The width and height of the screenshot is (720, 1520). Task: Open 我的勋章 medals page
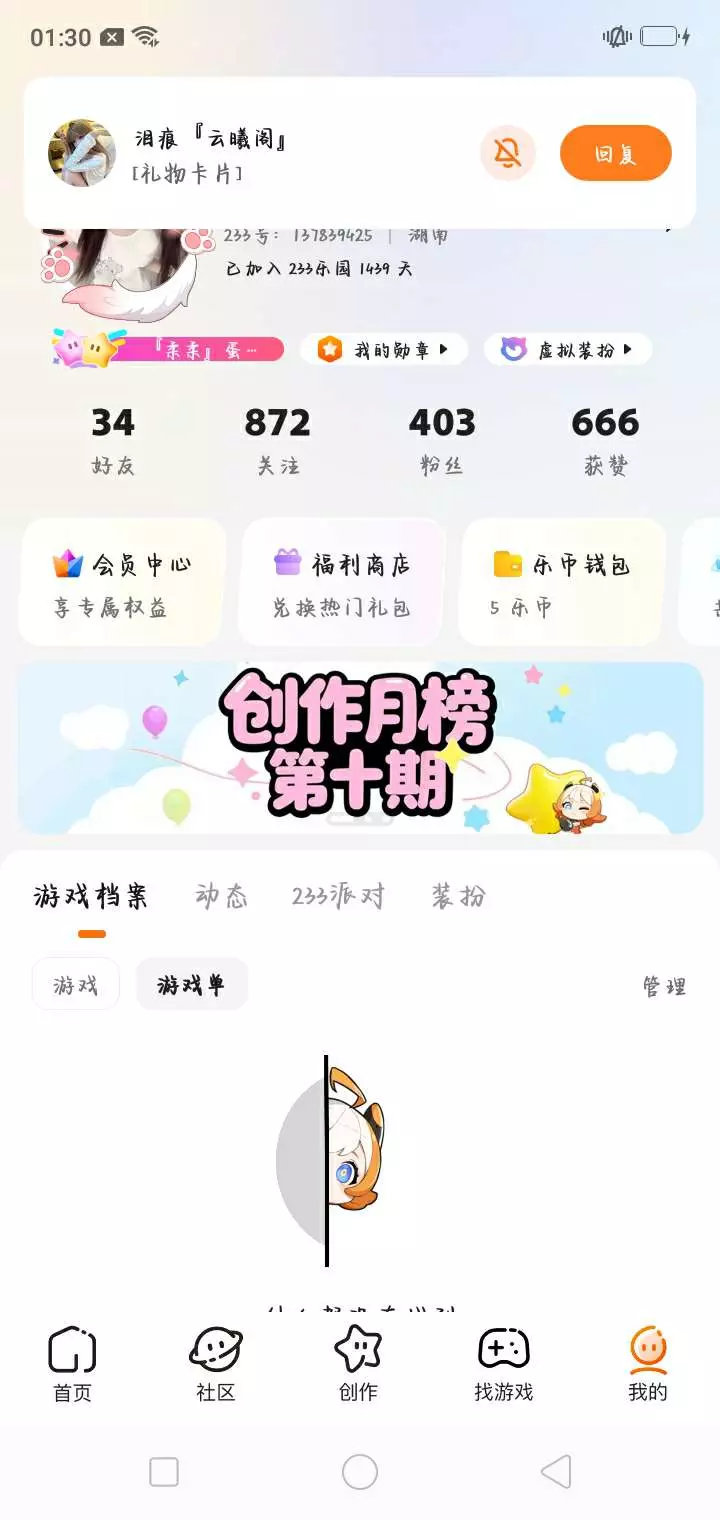[383, 349]
